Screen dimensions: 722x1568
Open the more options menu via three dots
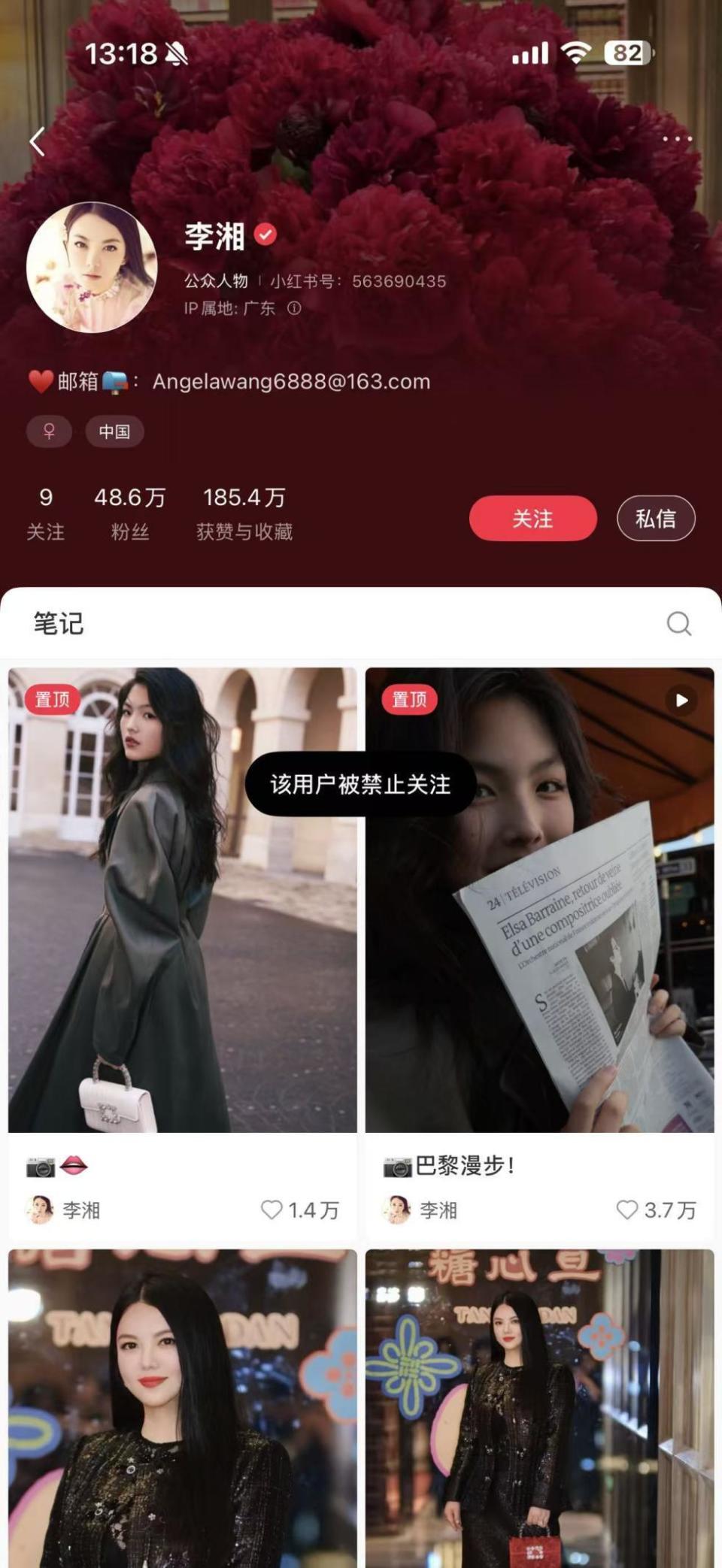click(679, 139)
